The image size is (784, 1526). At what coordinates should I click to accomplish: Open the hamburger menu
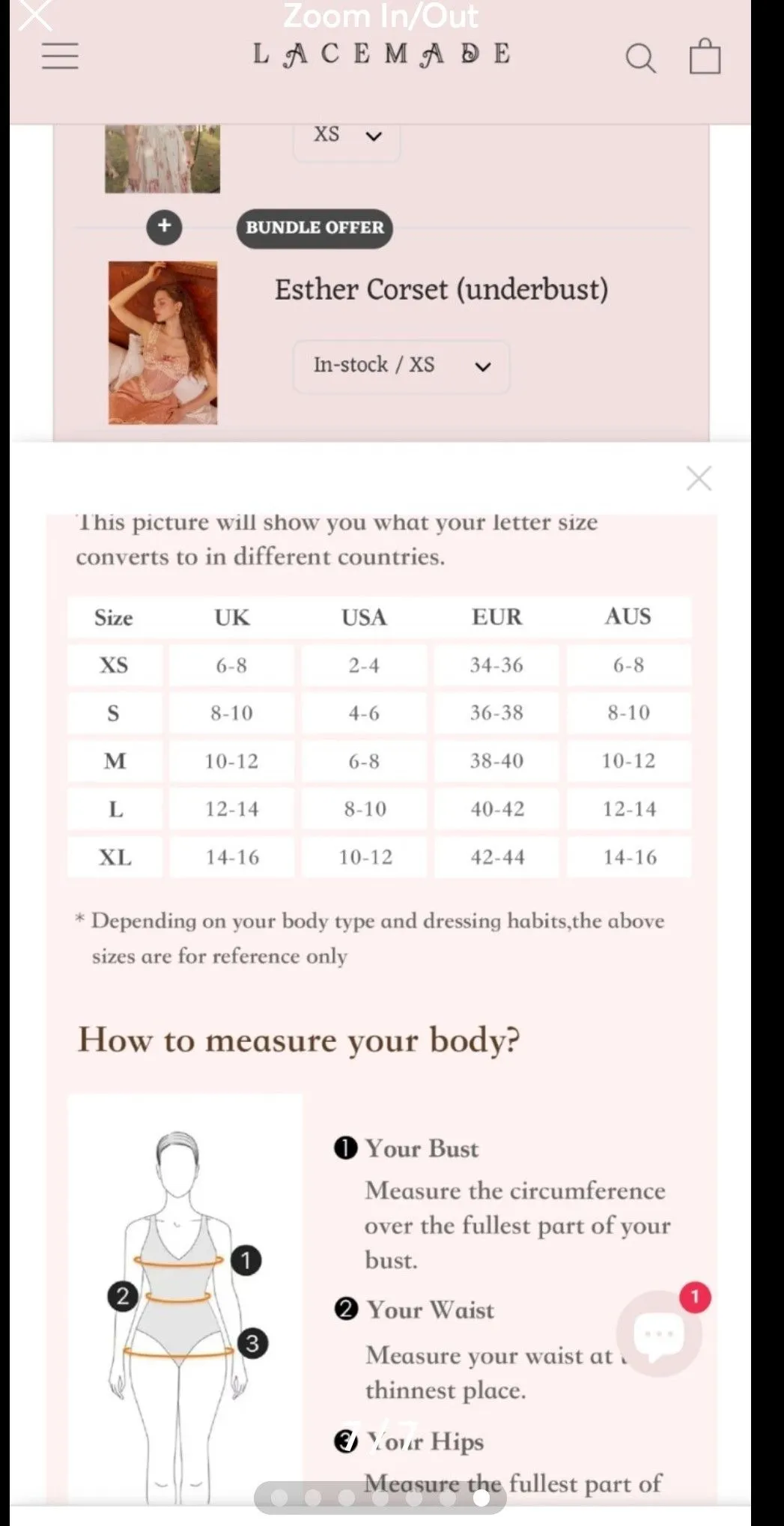pos(60,56)
